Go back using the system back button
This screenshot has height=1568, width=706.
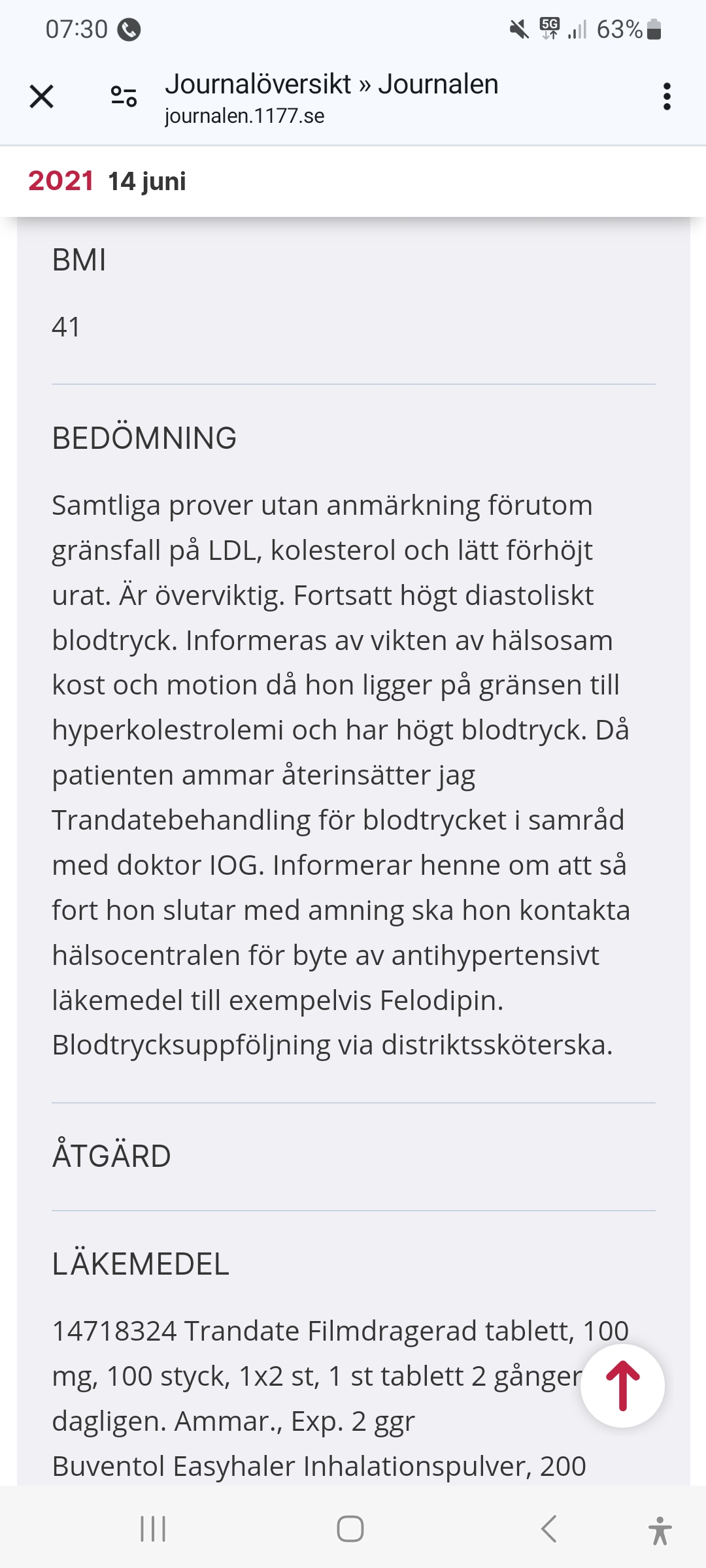coord(549,1529)
